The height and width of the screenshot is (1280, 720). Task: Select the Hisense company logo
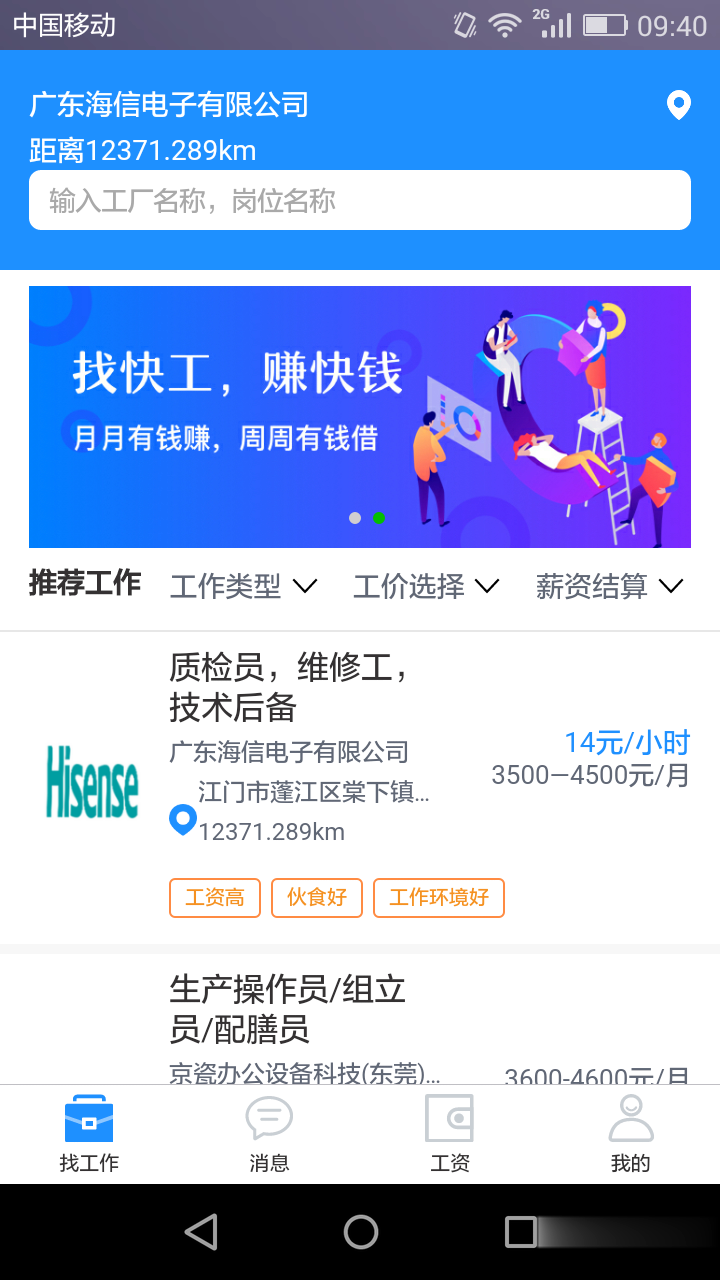(91, 783)
